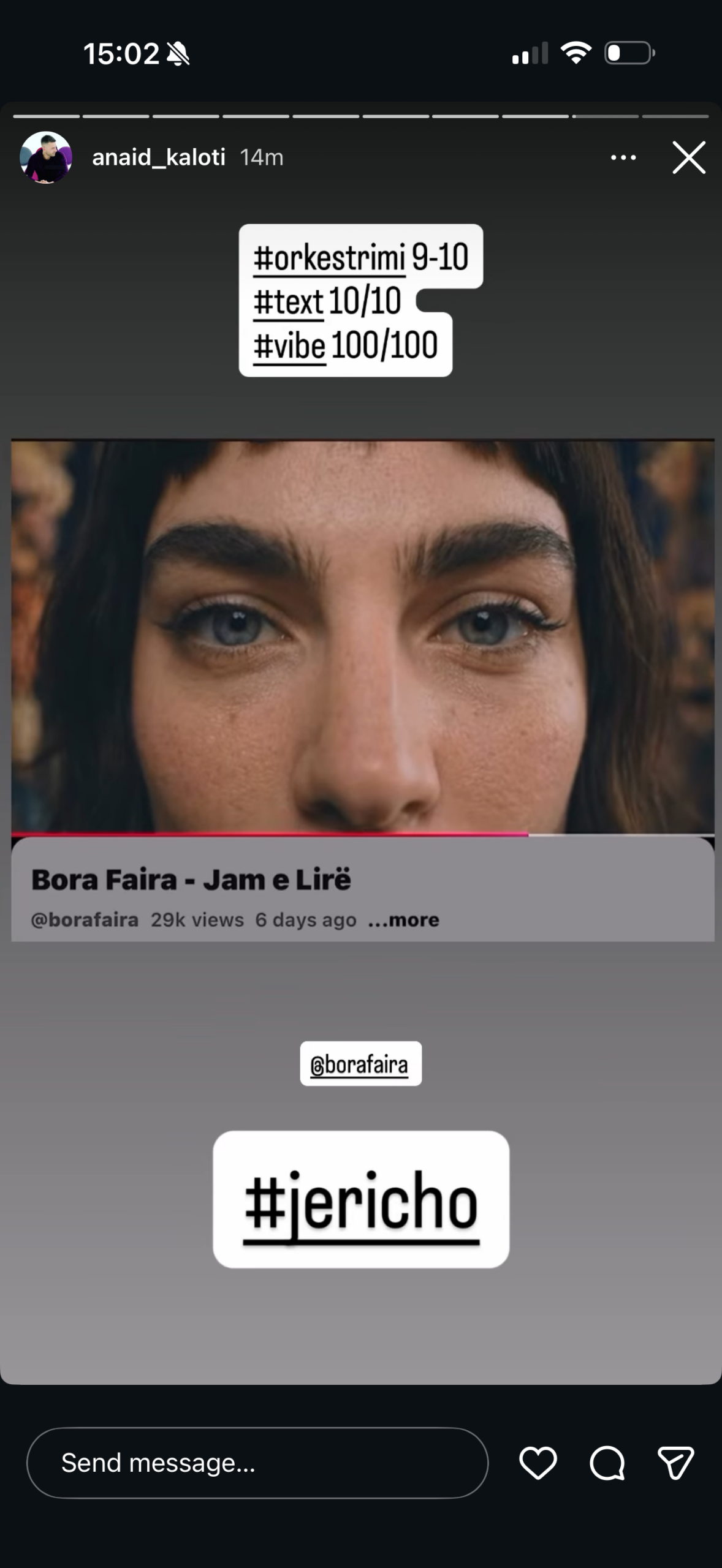The width and height of the screenshot is (722, 1568).
Task: Open the story options menu
Action: tap(623, 158)
